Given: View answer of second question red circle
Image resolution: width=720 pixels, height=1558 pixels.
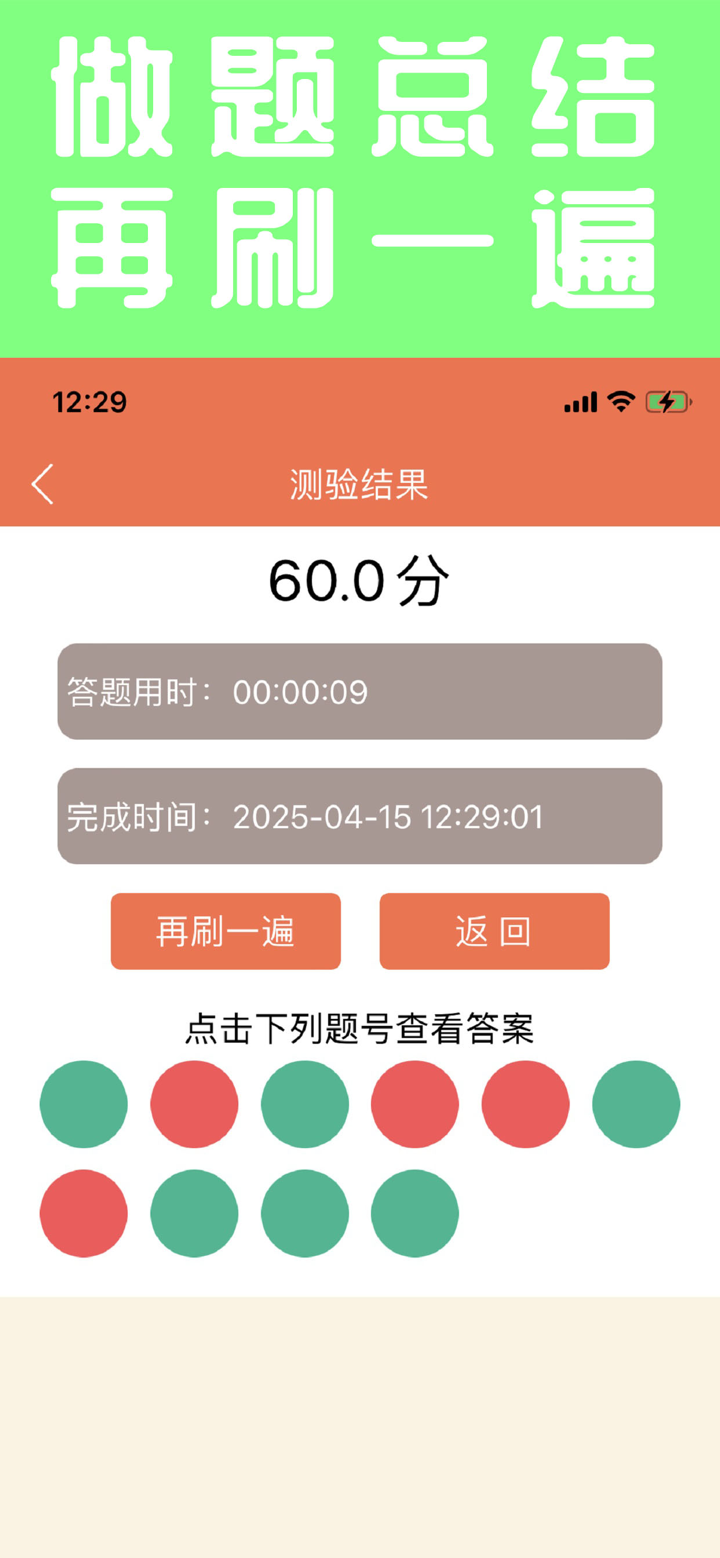Looking at the screenshot, I should 194,1104.
